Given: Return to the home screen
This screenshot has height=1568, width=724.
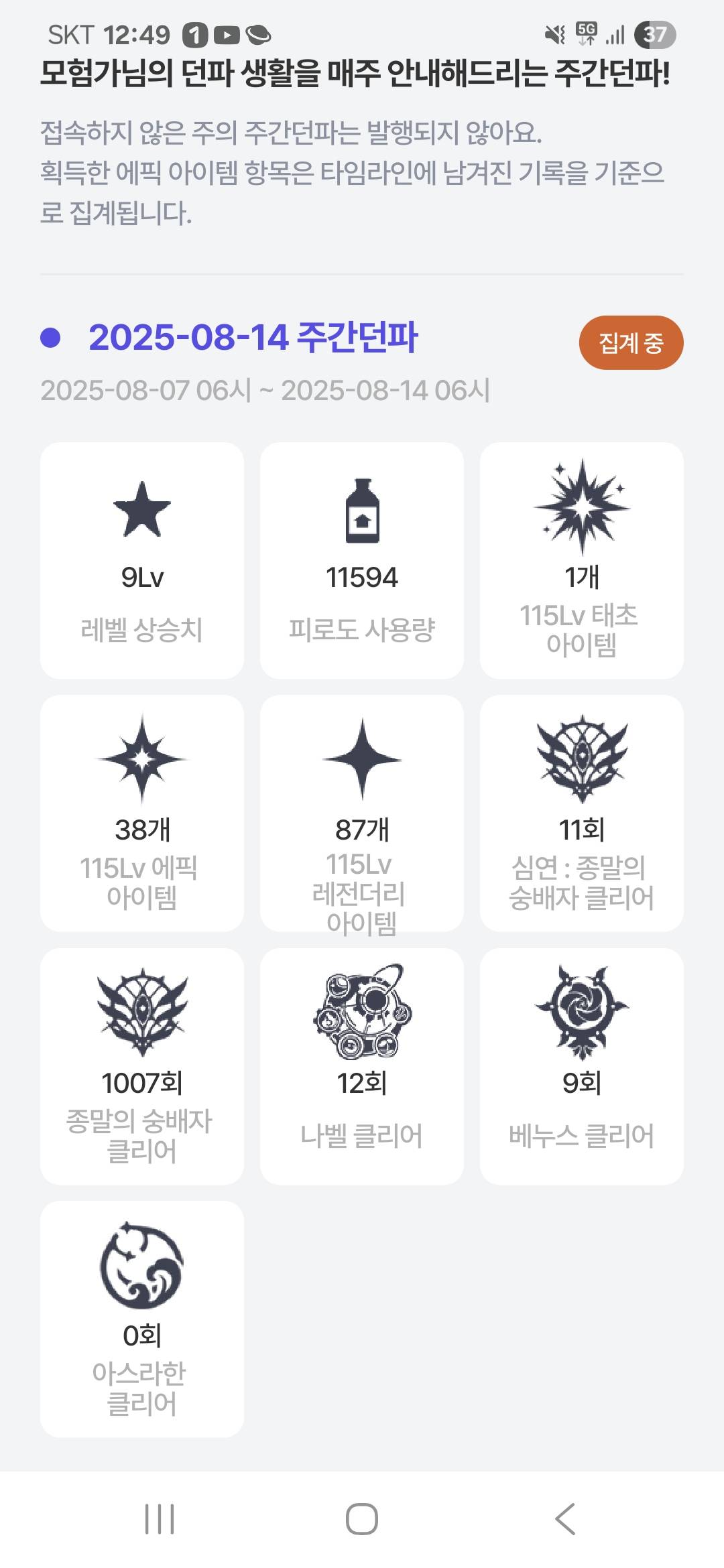Looking at the screenshot, I should pyautogui.click(x=362, y=1518).
